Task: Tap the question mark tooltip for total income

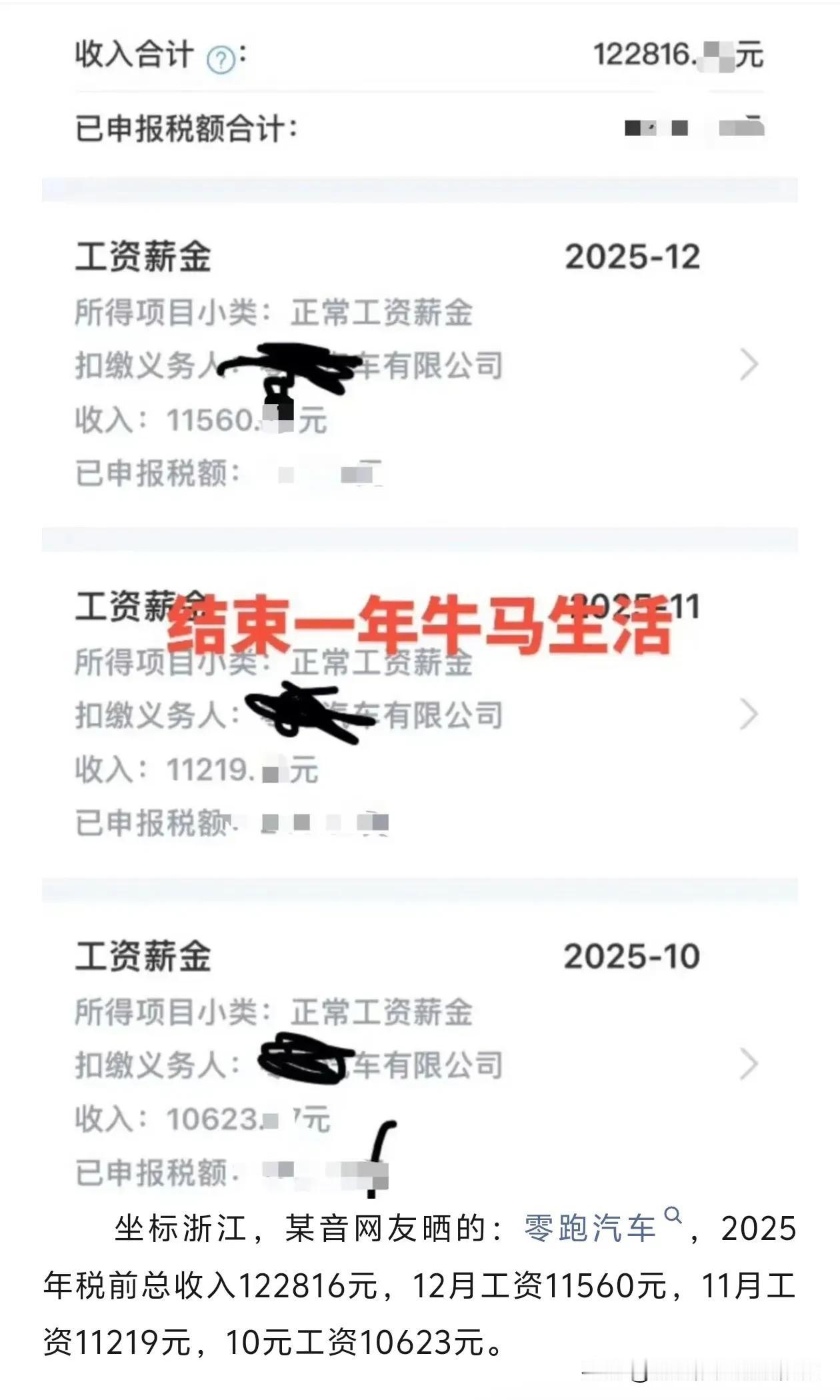Action: (222, 51)
